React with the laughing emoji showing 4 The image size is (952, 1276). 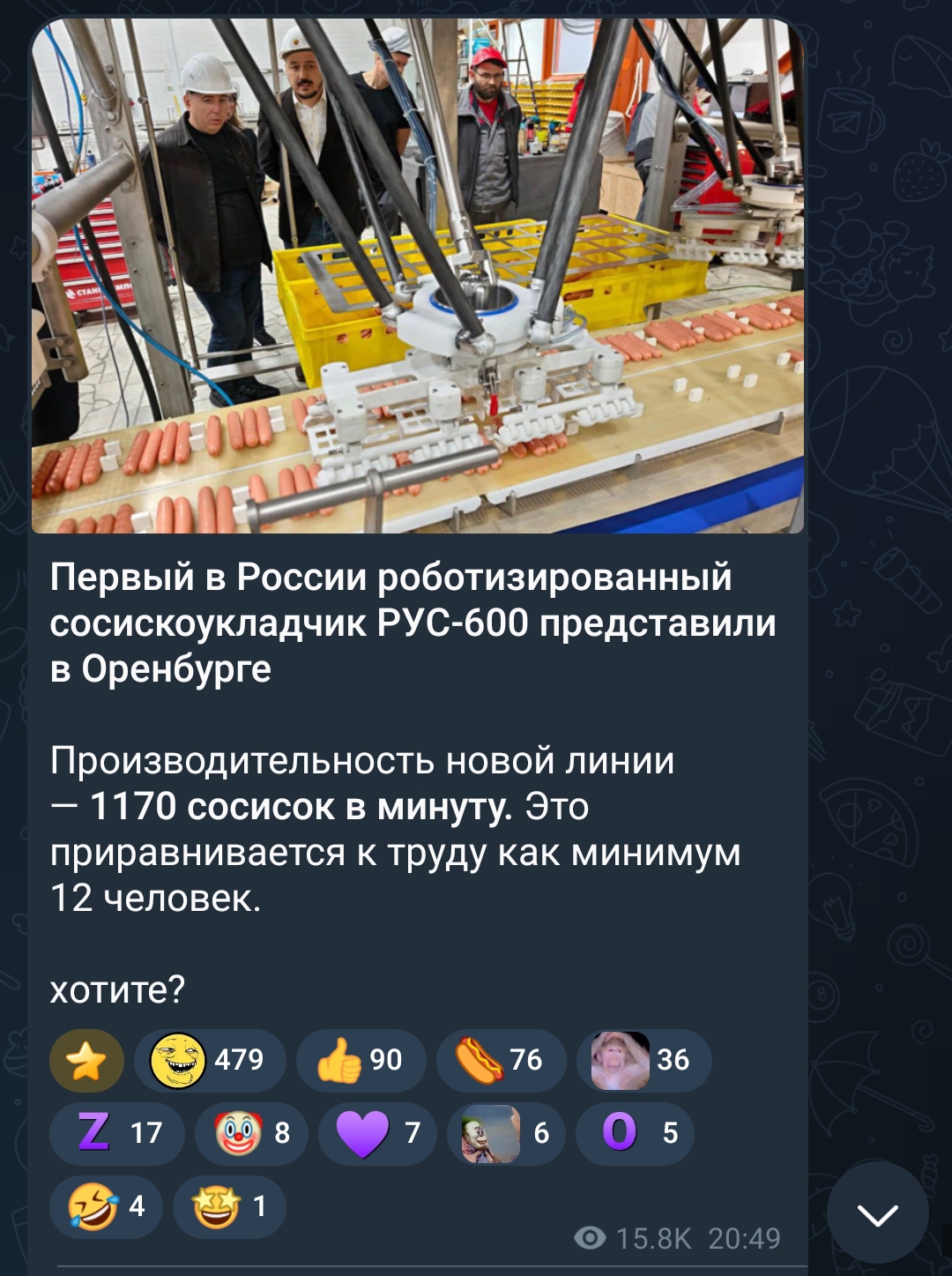106,1205
